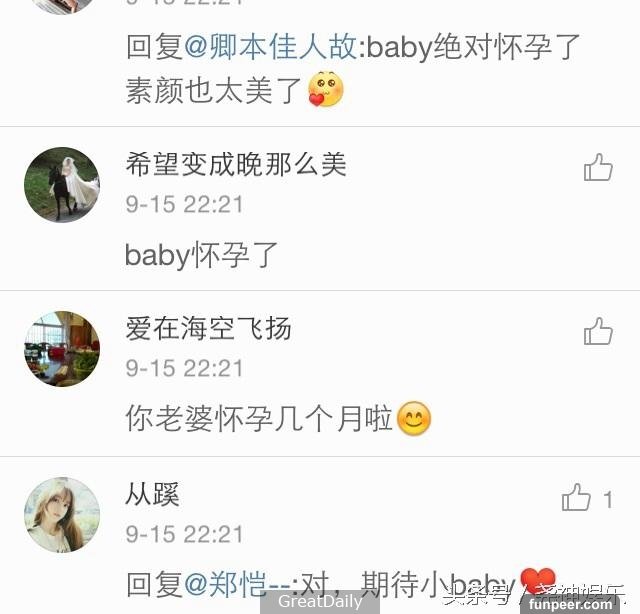The width and height of the screenshot is (640, 614).
Task: Like the comment by 希望变成晚那么美
Action: click(x=598, y=168)
